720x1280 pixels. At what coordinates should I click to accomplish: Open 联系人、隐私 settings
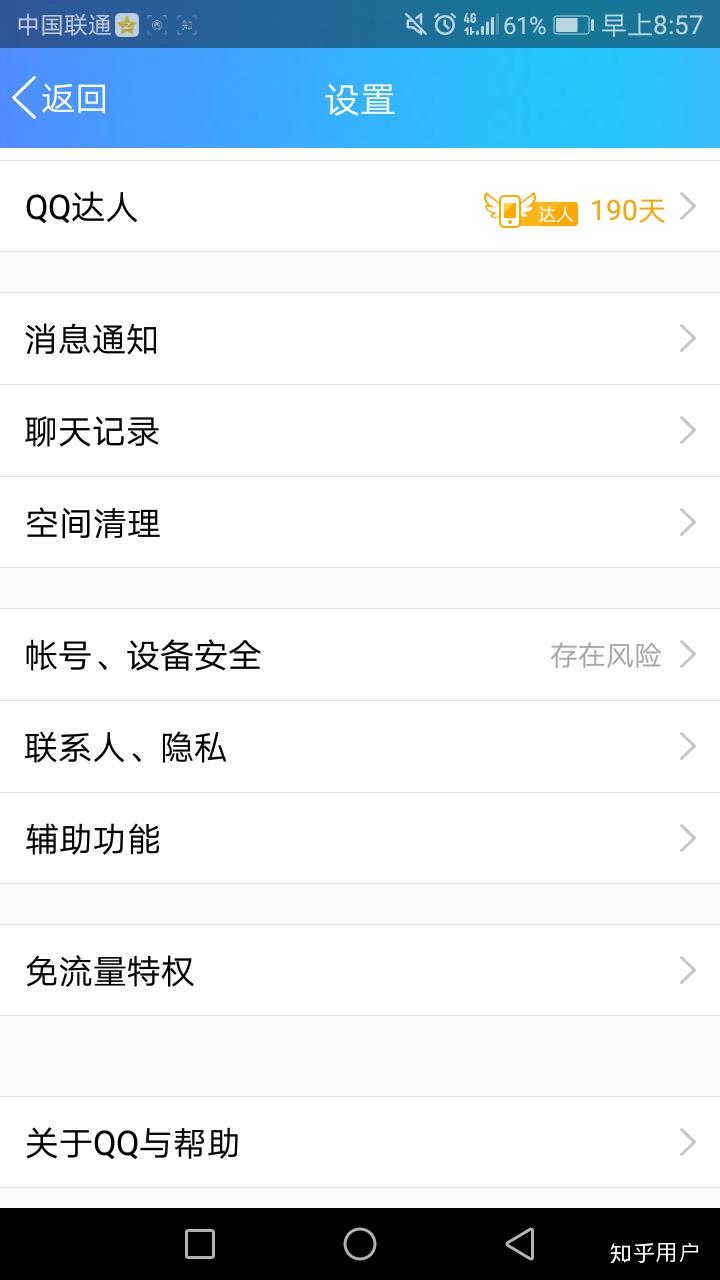tap(360, 747)
